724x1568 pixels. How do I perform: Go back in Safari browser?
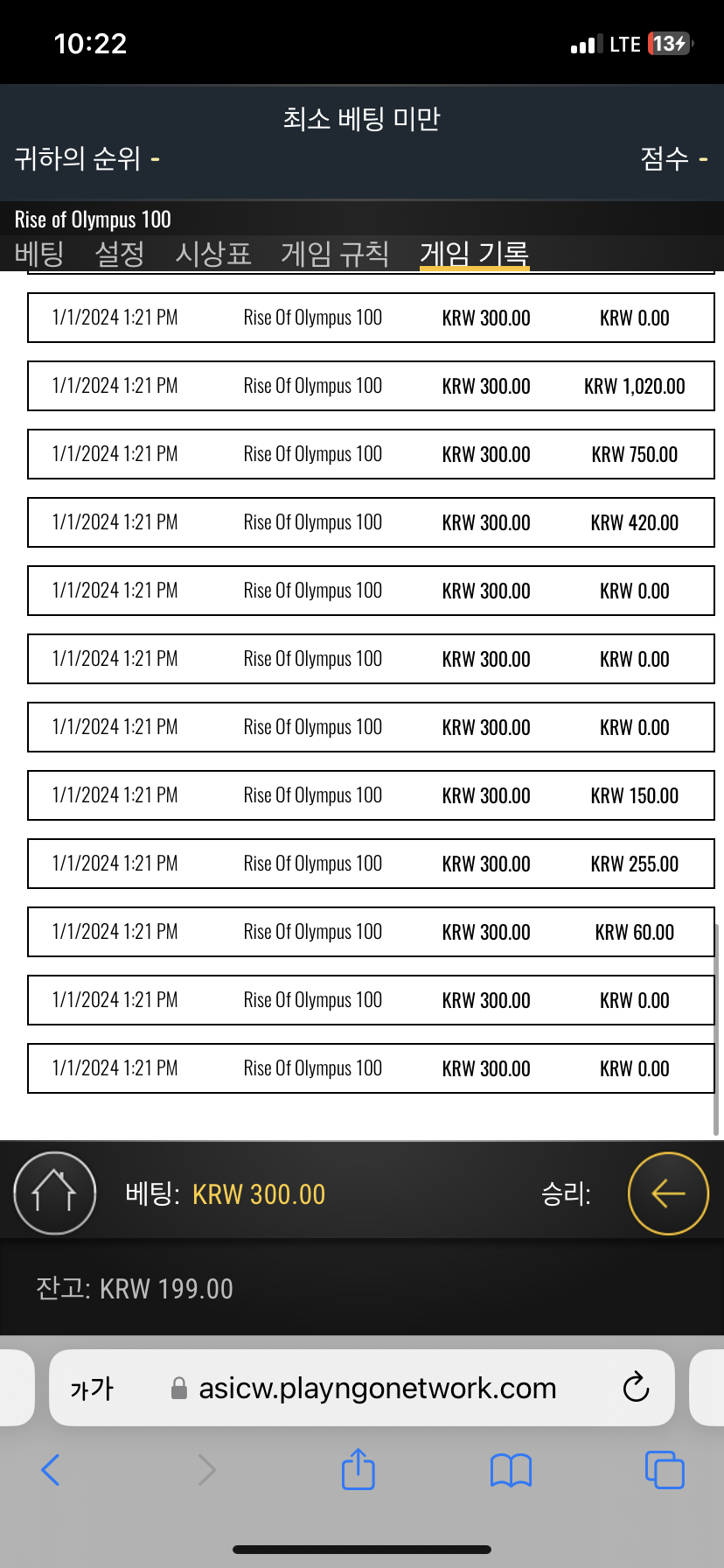(x=51, y=1470)
